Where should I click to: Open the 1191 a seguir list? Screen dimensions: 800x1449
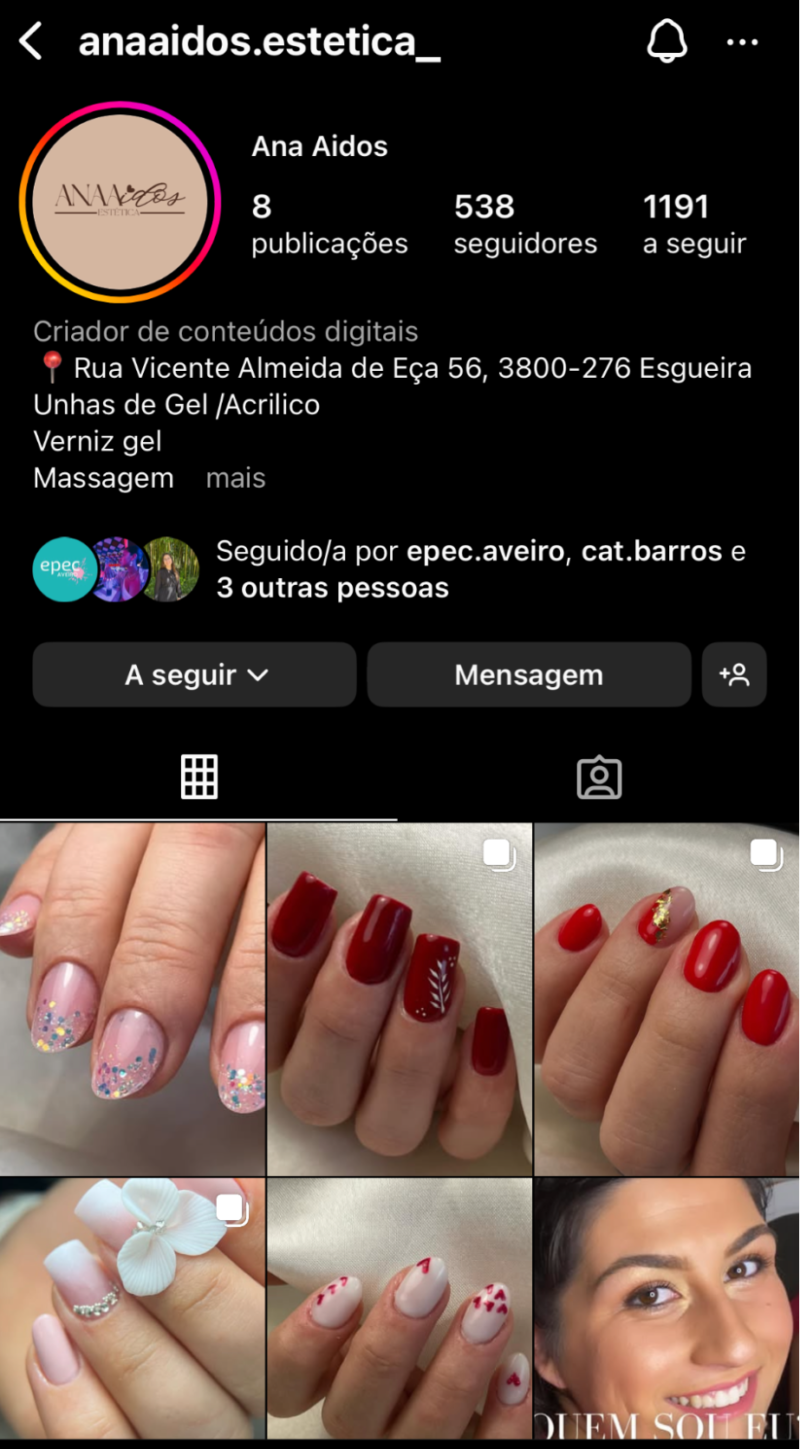pyautogui.click(x=694, y=224)
